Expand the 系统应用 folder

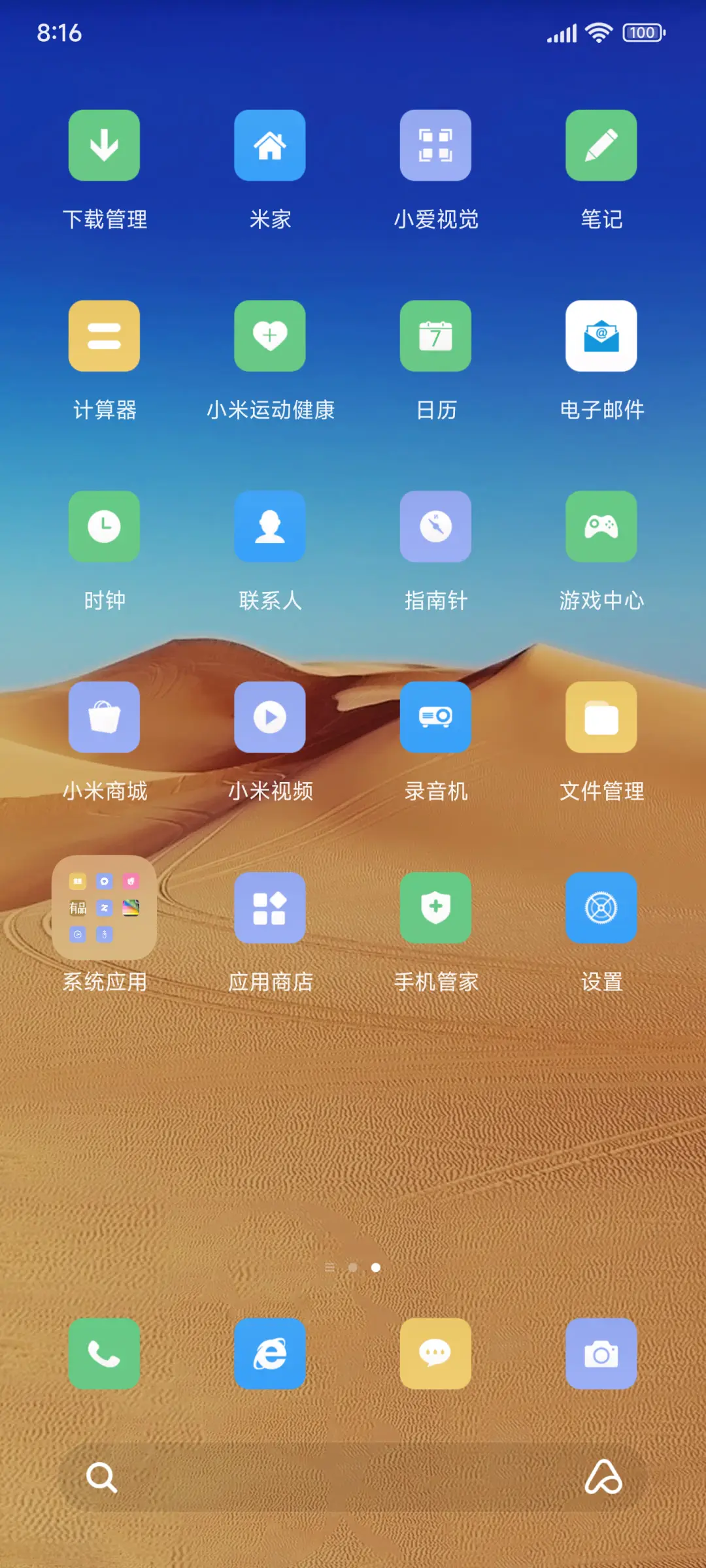click(104, 907)
